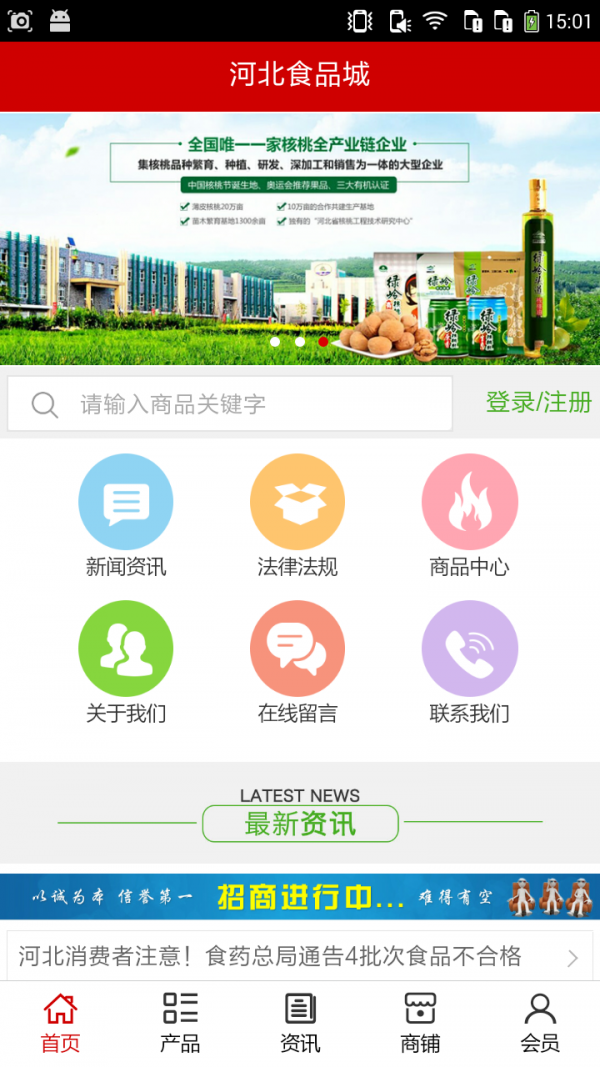Open 登录/注册 login and register
The width and height of the screenshot is (600, 1067).
538,402
